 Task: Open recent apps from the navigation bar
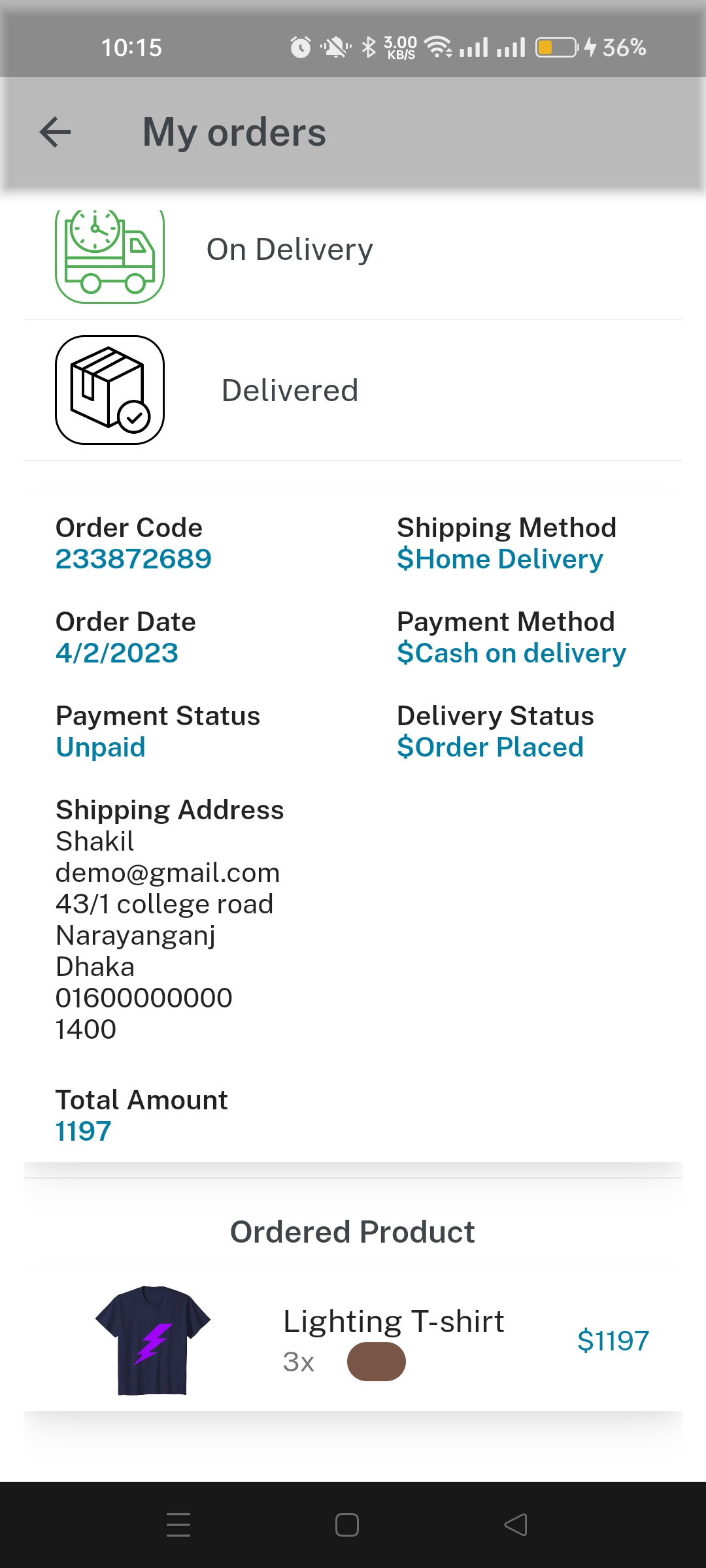(x=177, y=1525)
